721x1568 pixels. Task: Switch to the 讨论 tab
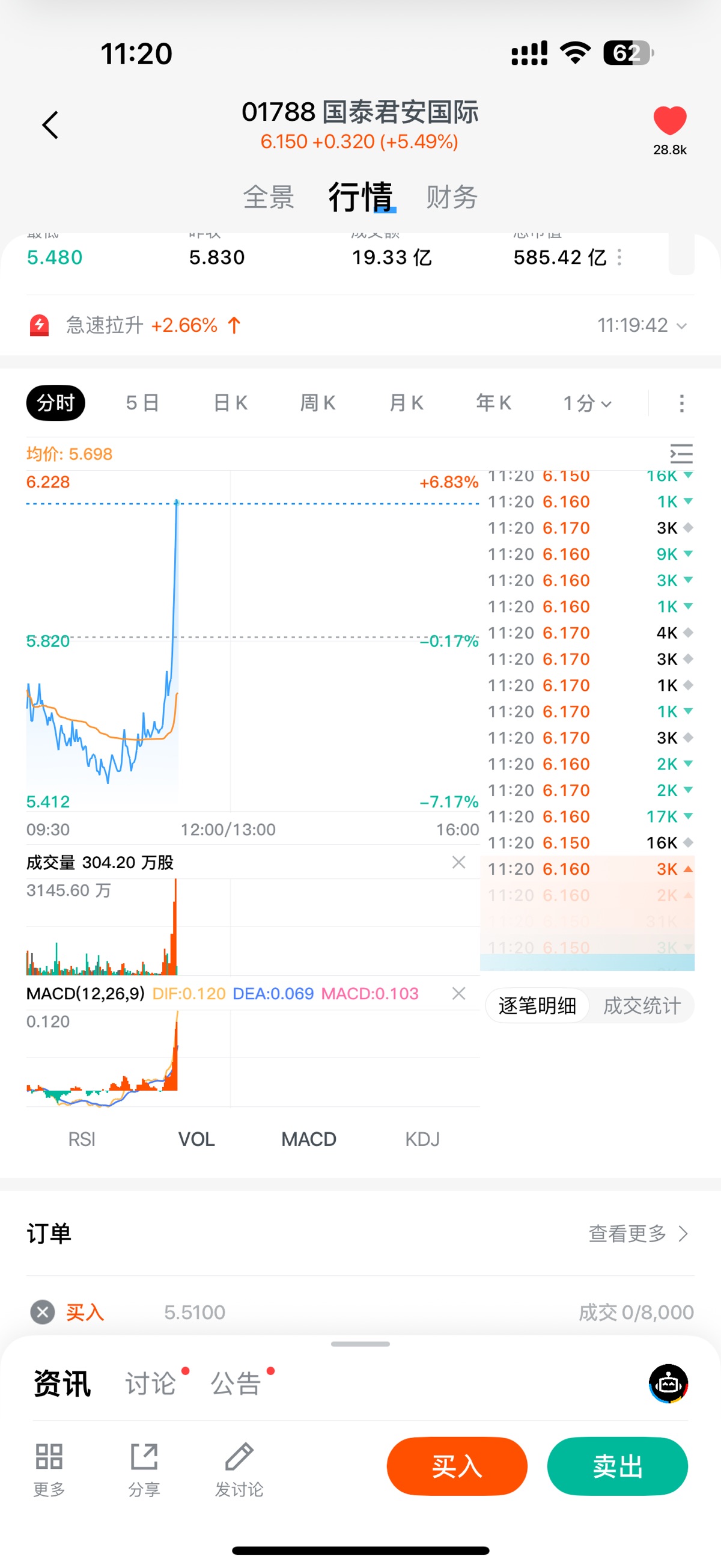(x=151, y=1383)
